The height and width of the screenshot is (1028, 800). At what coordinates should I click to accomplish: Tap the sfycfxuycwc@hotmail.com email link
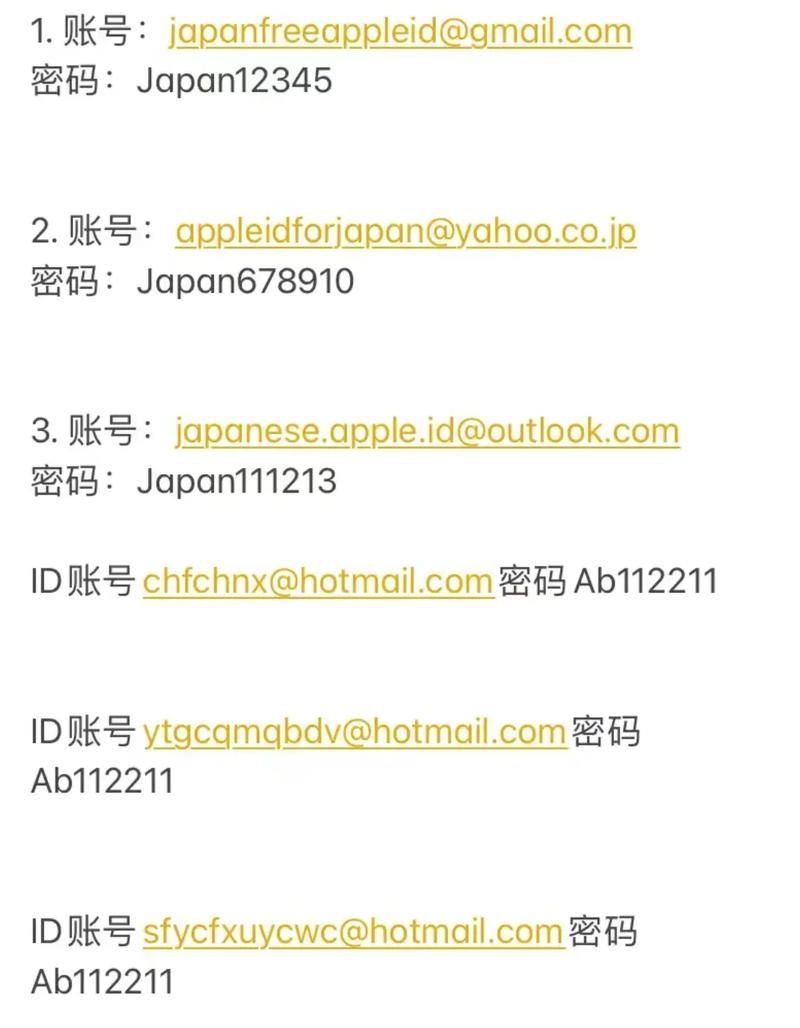click(353, 932)
